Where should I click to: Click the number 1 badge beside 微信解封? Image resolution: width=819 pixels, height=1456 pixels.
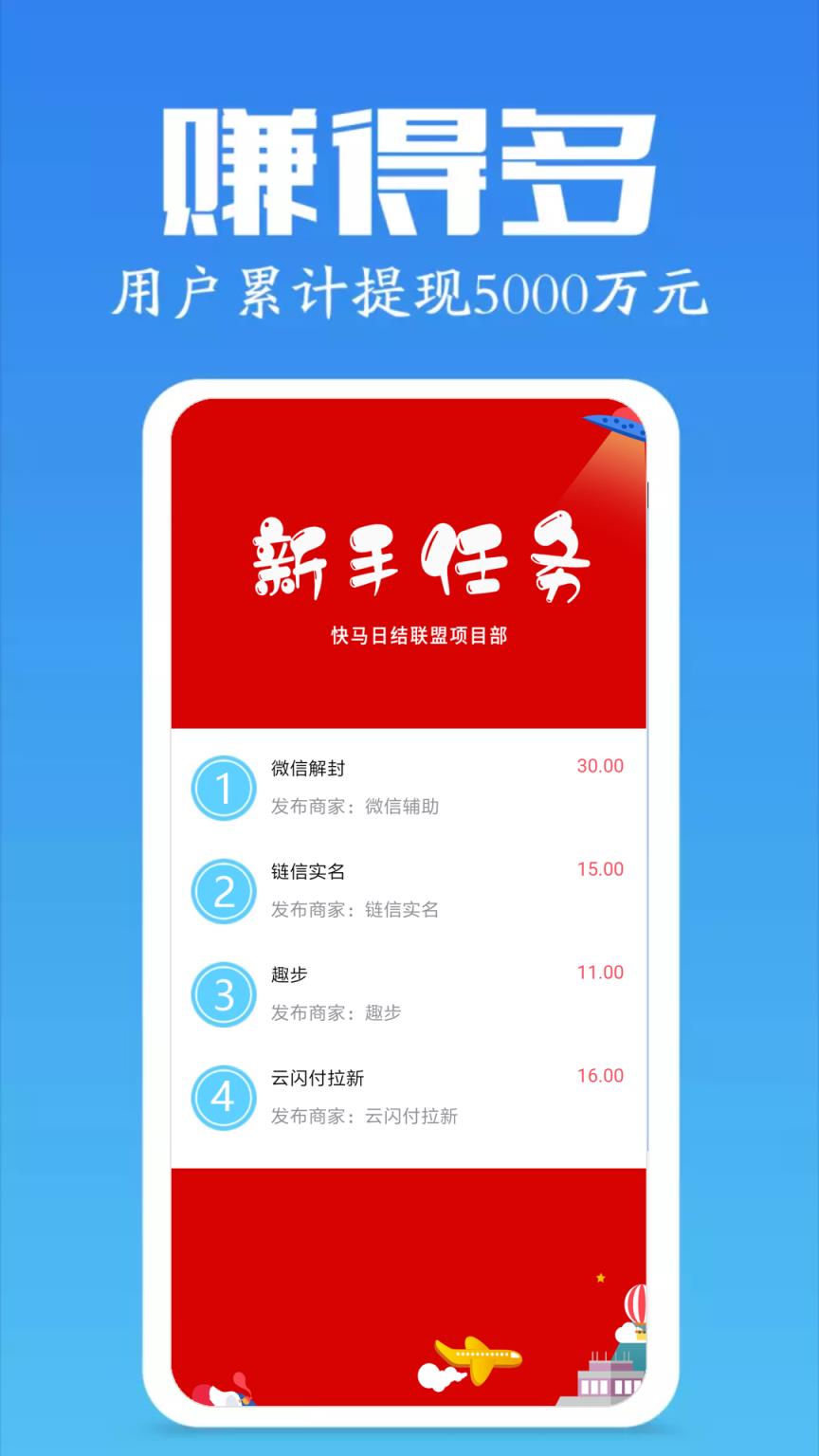point(224,788)
